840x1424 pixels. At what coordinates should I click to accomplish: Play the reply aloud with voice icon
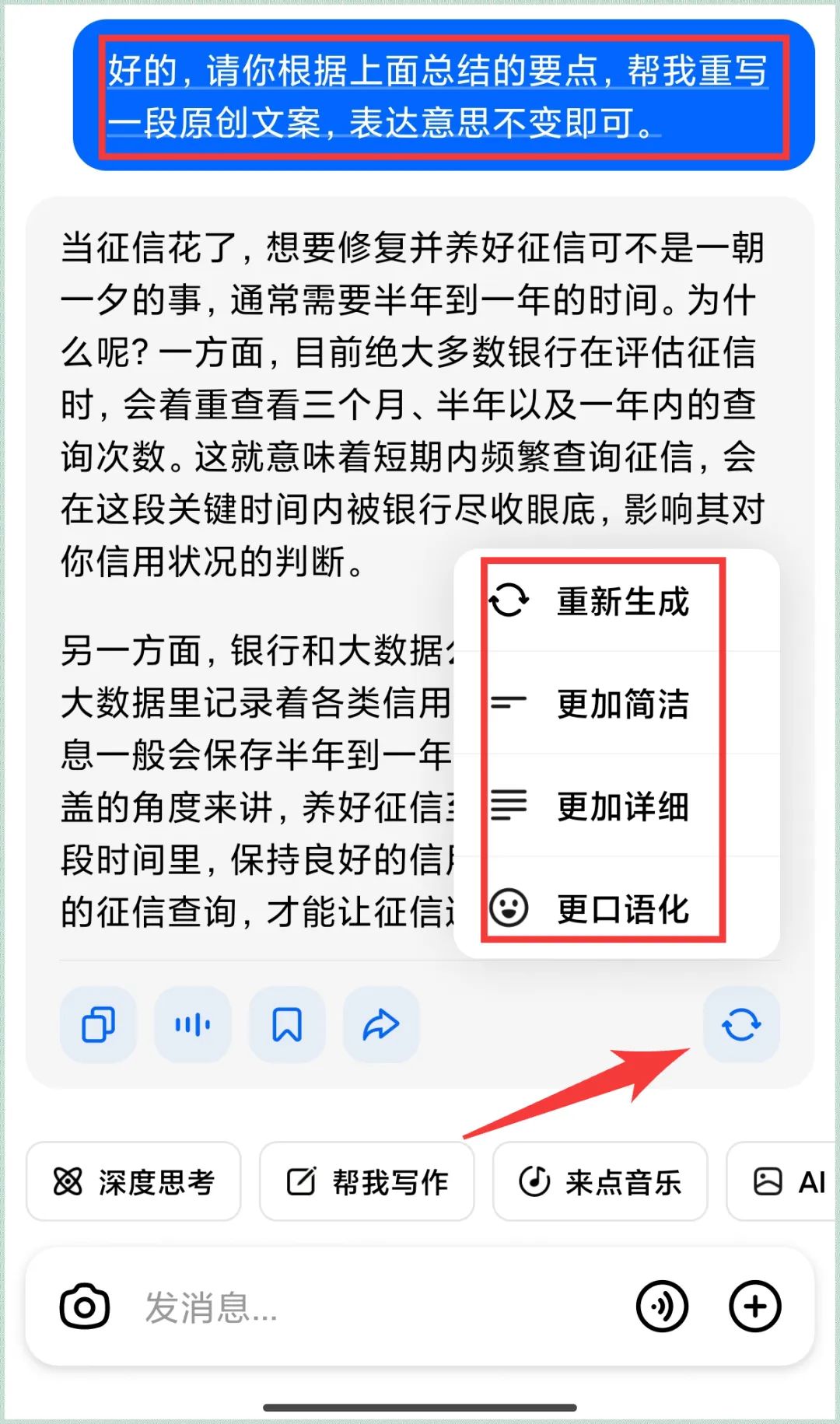193,1024
